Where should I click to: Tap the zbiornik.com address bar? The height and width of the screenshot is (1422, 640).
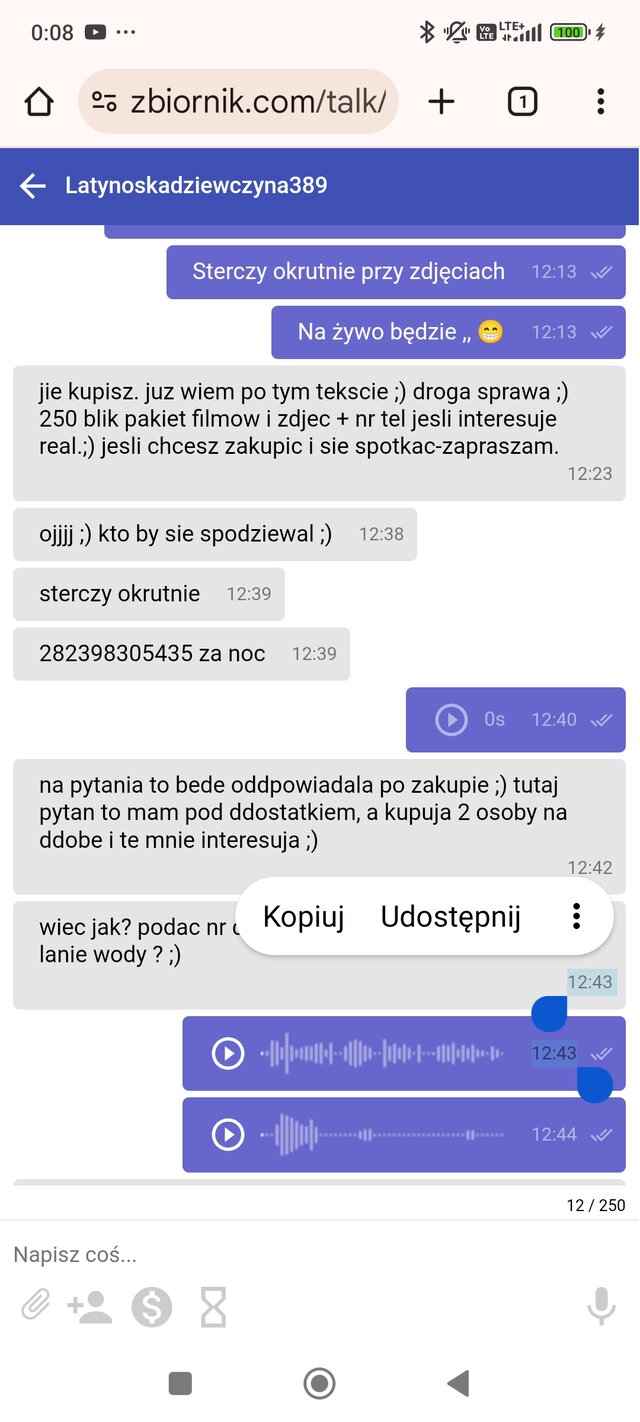point(238,101)
